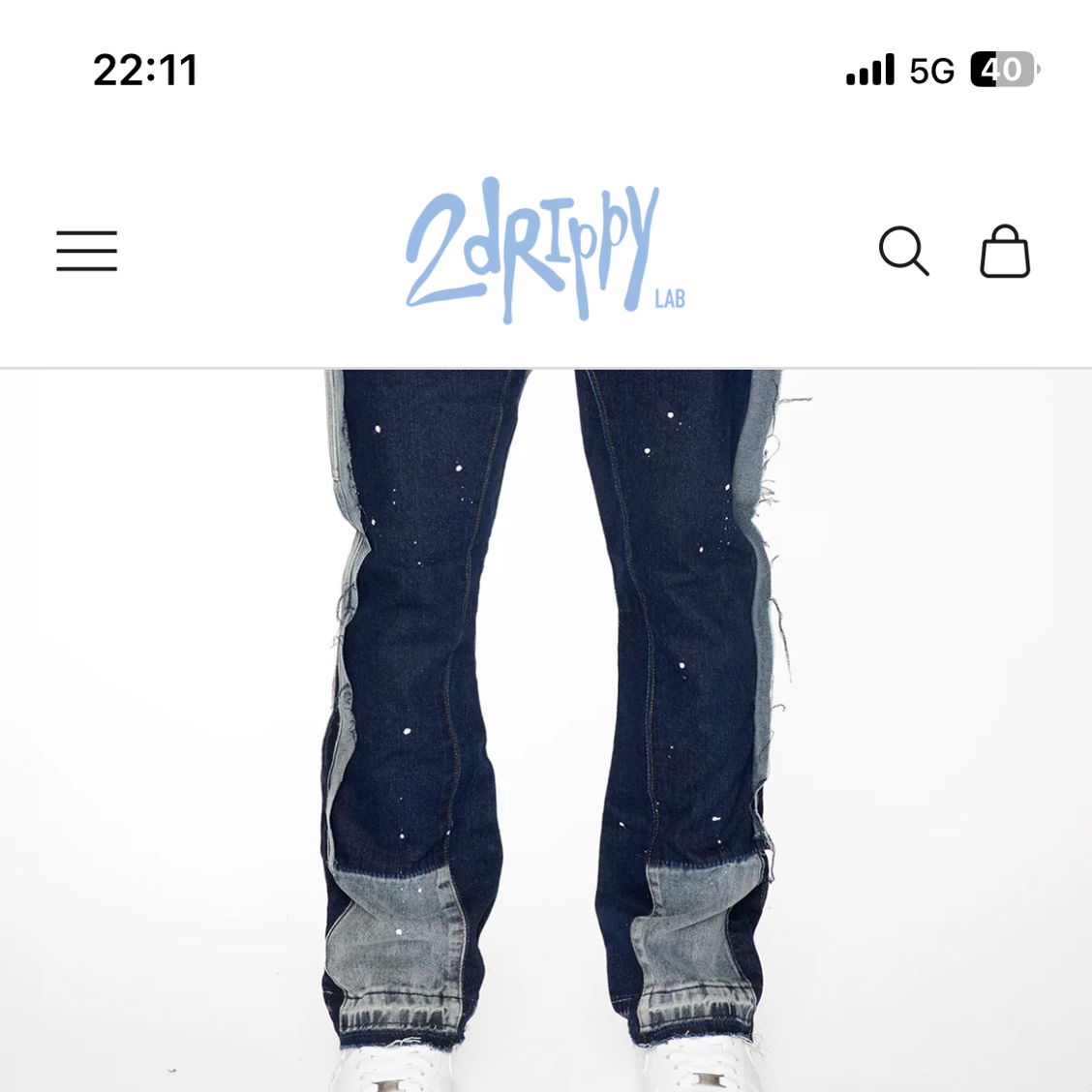Open the shopping bag

[1005, 252]
